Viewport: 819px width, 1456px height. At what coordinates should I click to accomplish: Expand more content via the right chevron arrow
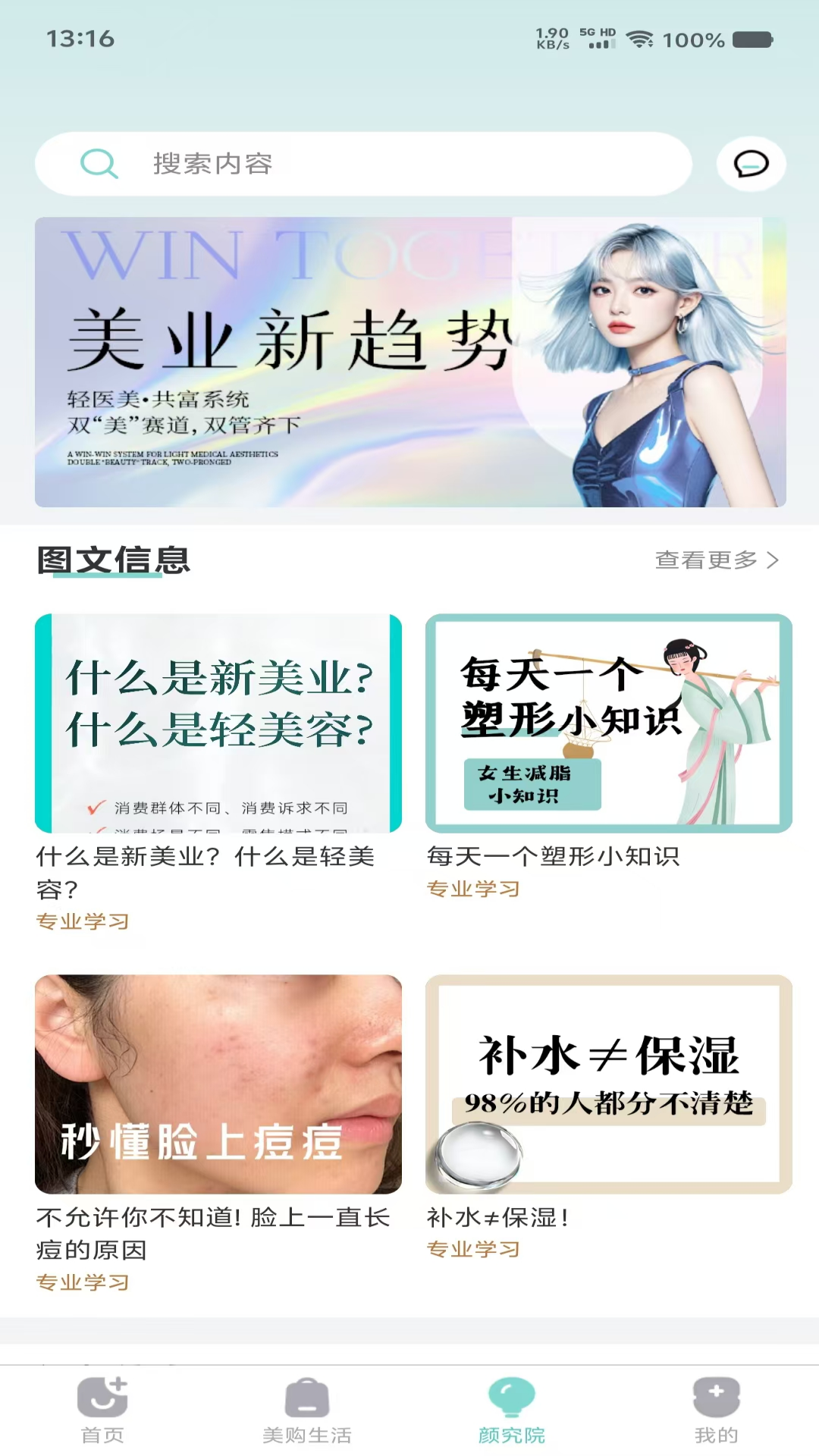[x=773, y=559]
